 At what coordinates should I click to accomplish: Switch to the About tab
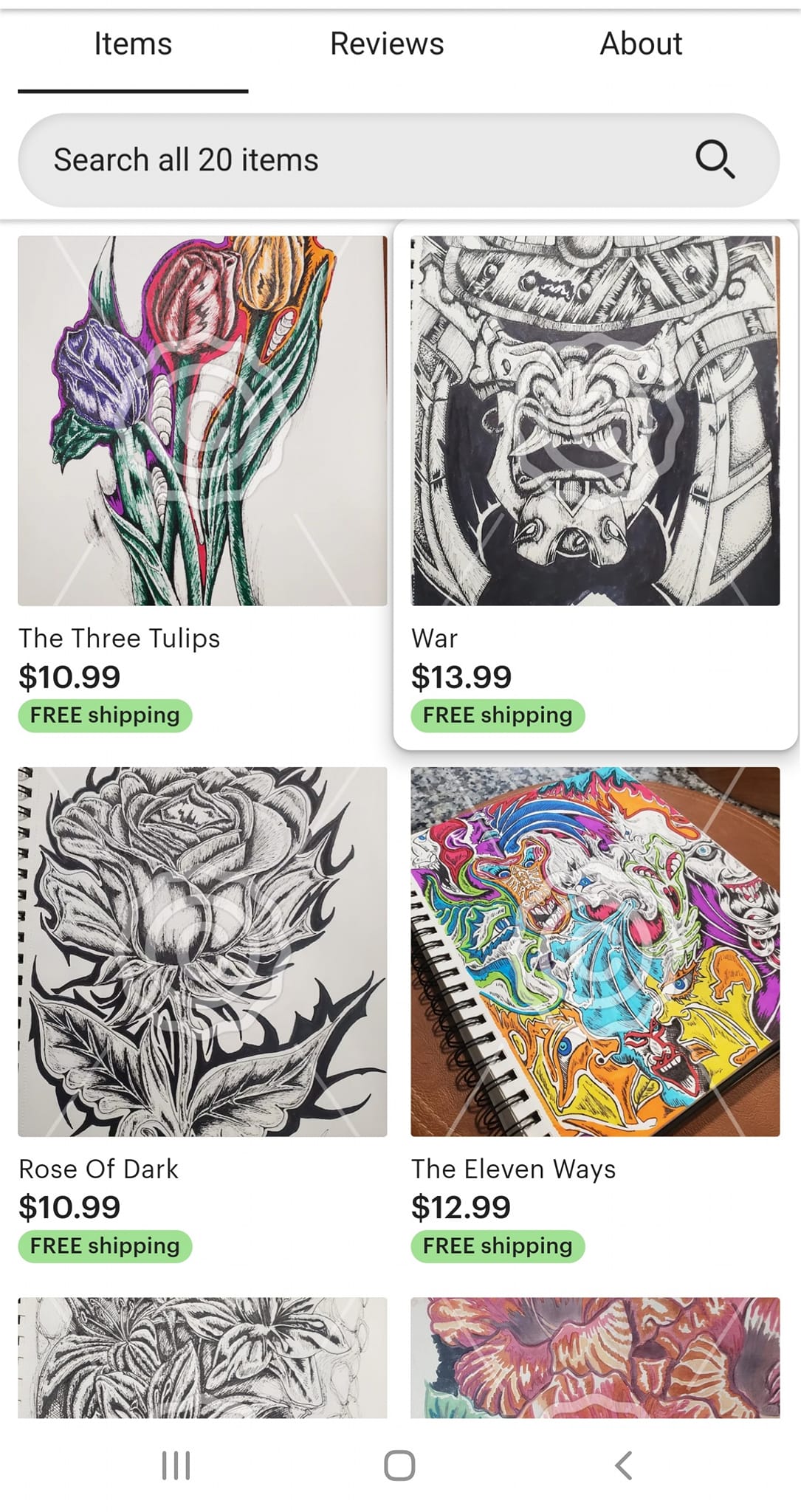pyautogui.click(x=640, y=44)
